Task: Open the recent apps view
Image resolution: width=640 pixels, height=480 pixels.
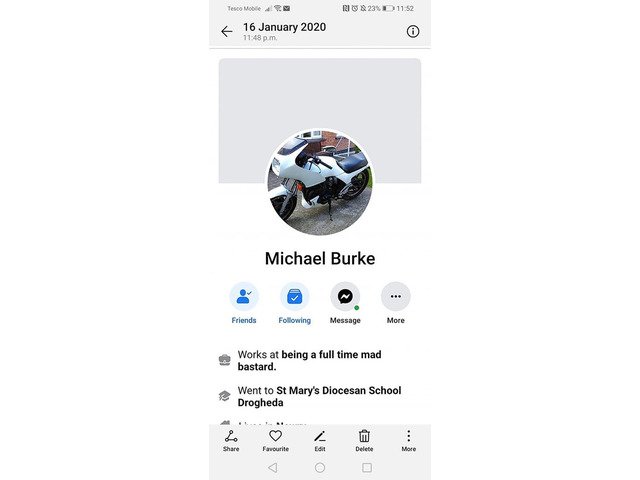Action: point(366,467)
